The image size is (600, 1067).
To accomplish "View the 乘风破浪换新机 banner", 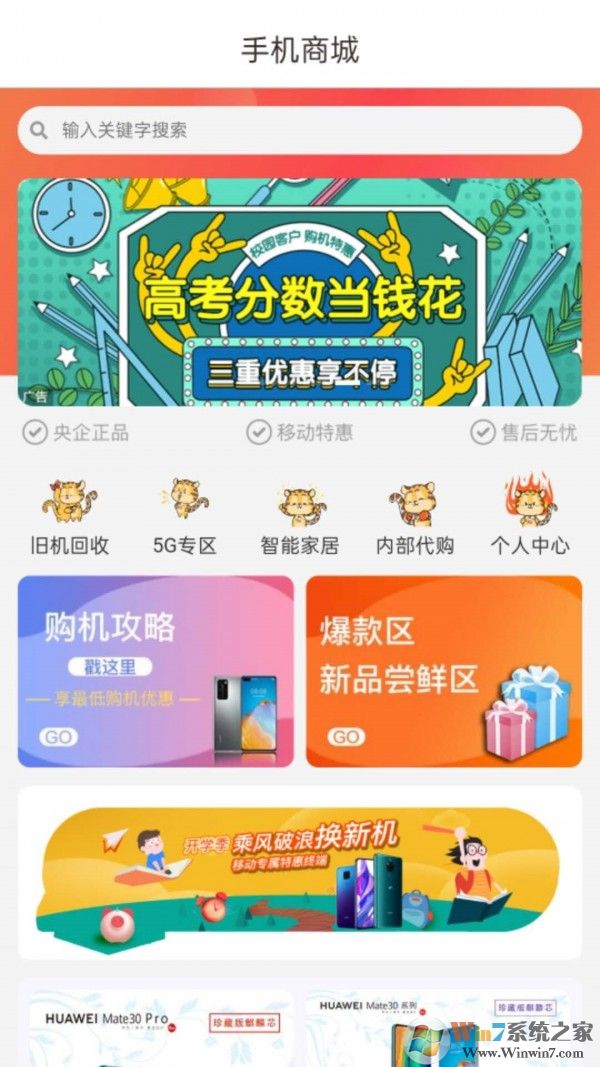I will (300, 870).
